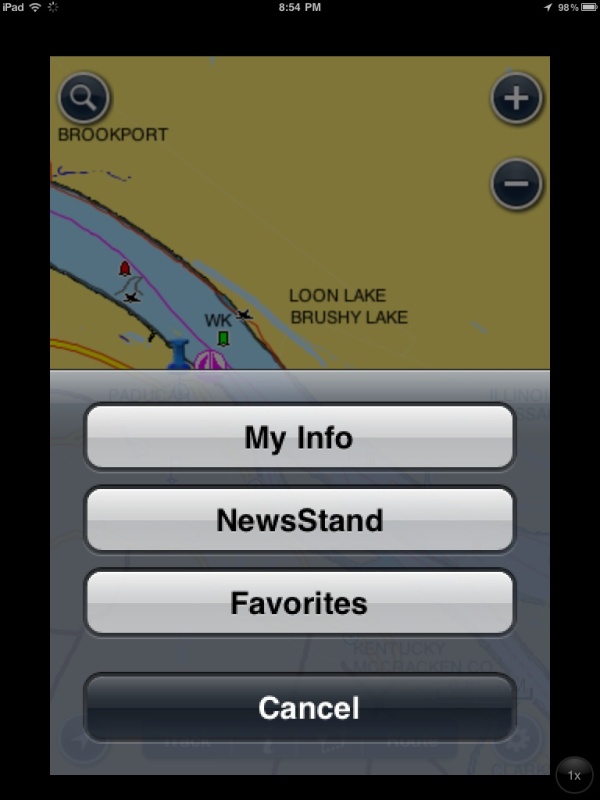Select the NewsStand option
The image size is (600, 800).
pos(299,520)
